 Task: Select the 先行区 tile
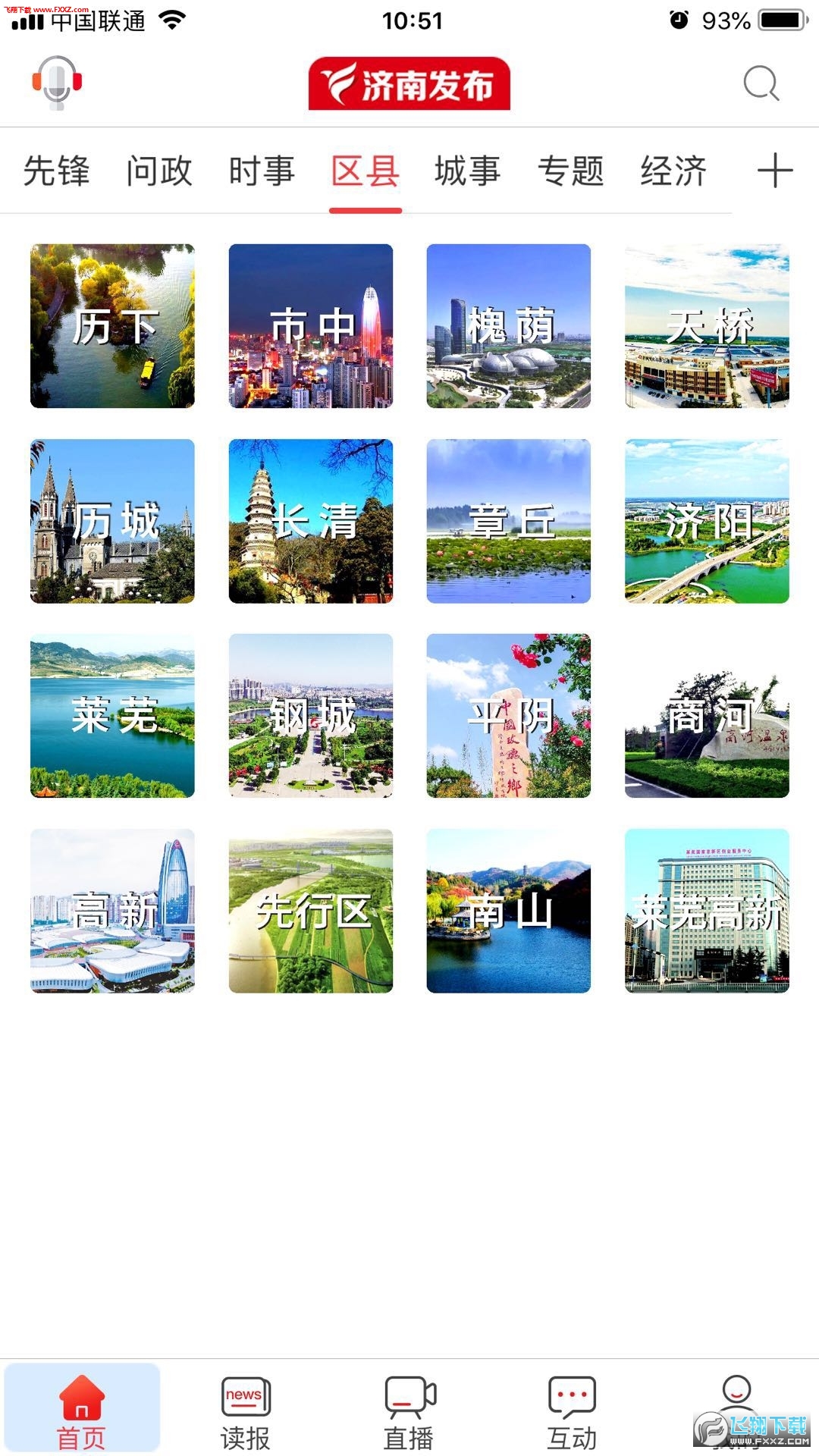click(x=311, y=911)
